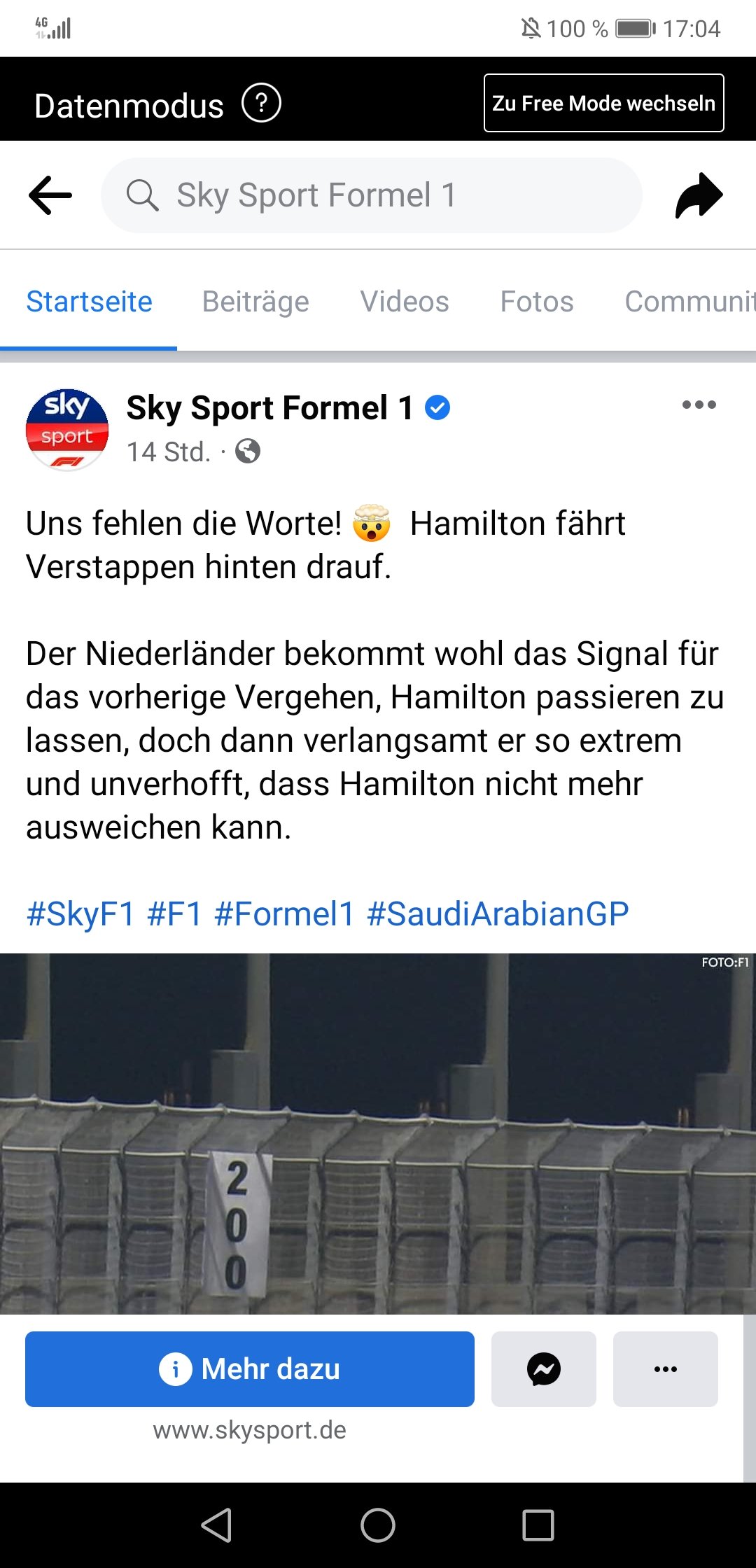This screenshot has width=756, height=1568.
Task: Open the post's photo
Action: [378, 1133]
